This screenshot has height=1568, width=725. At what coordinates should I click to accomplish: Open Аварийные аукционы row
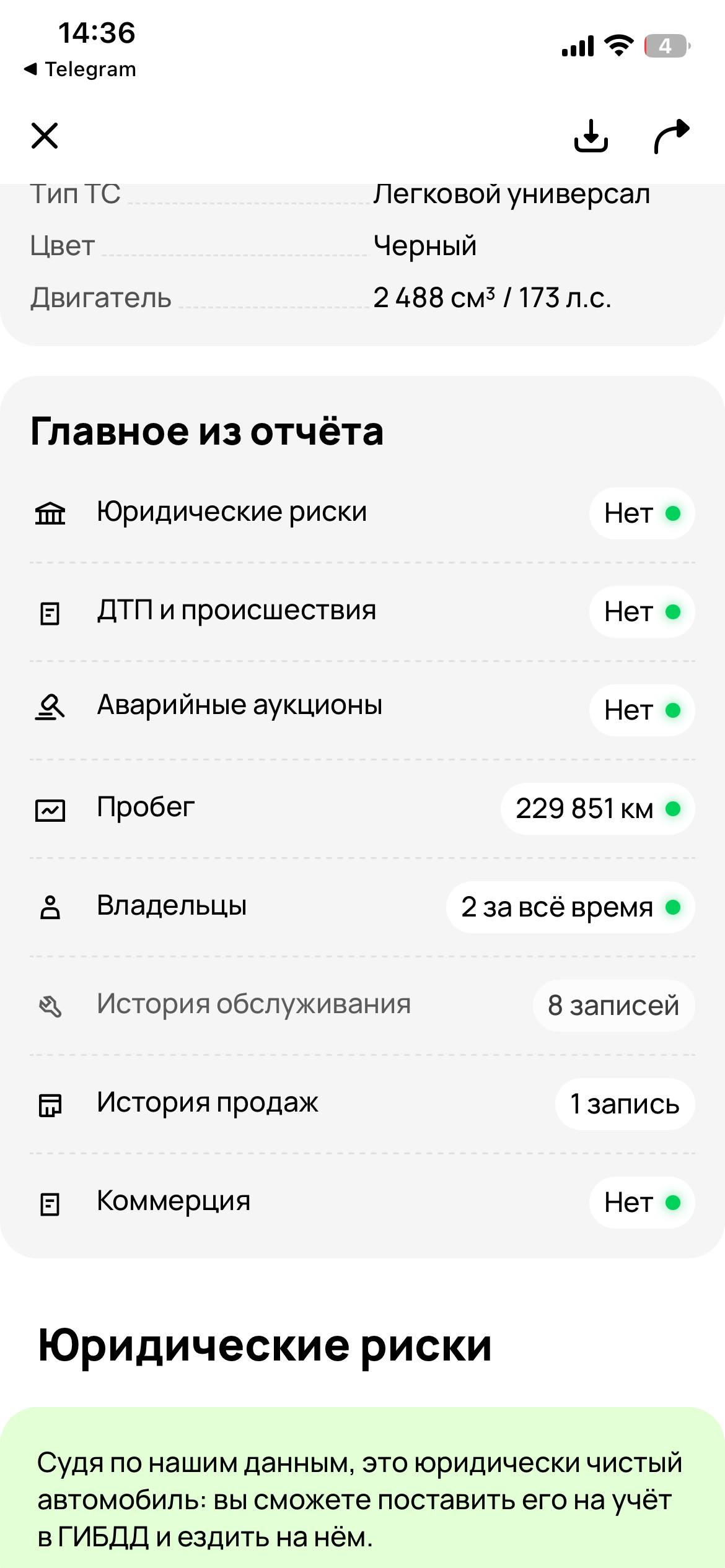tap(362, 710)
